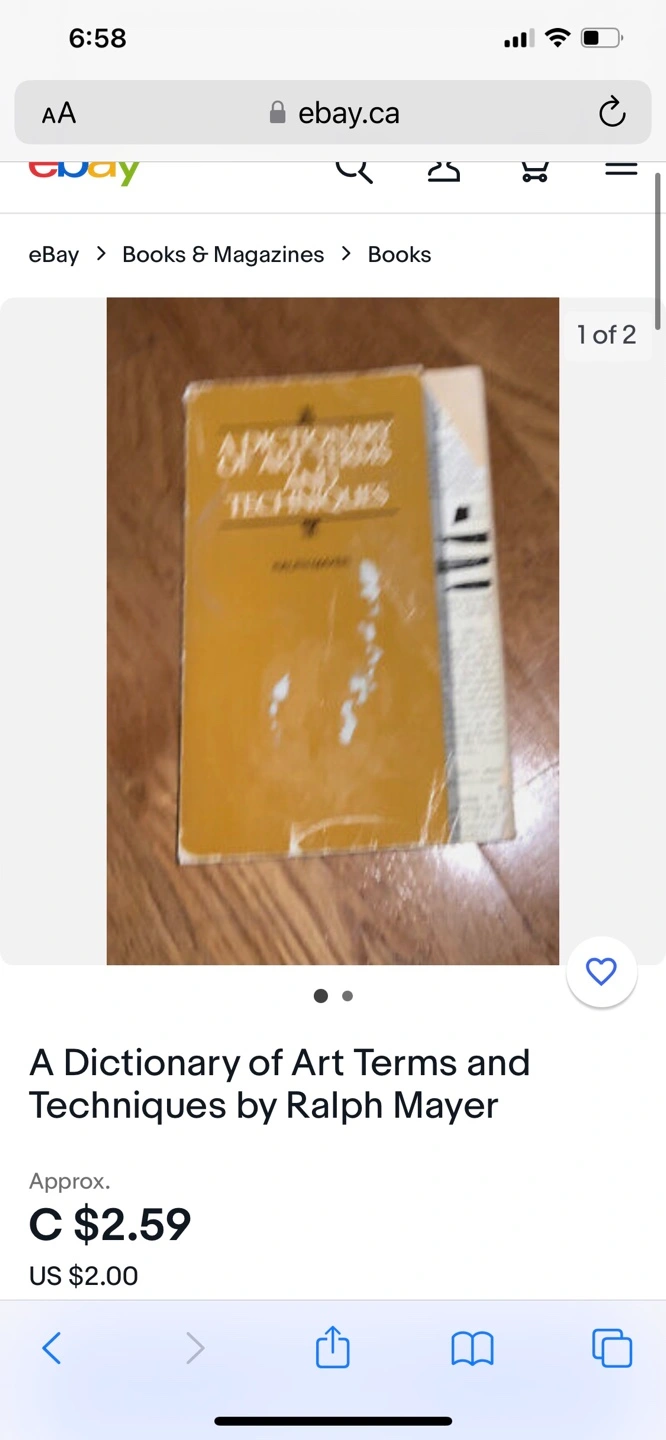Open the shopping cart

pyautogui.click(x=534, y=171)
